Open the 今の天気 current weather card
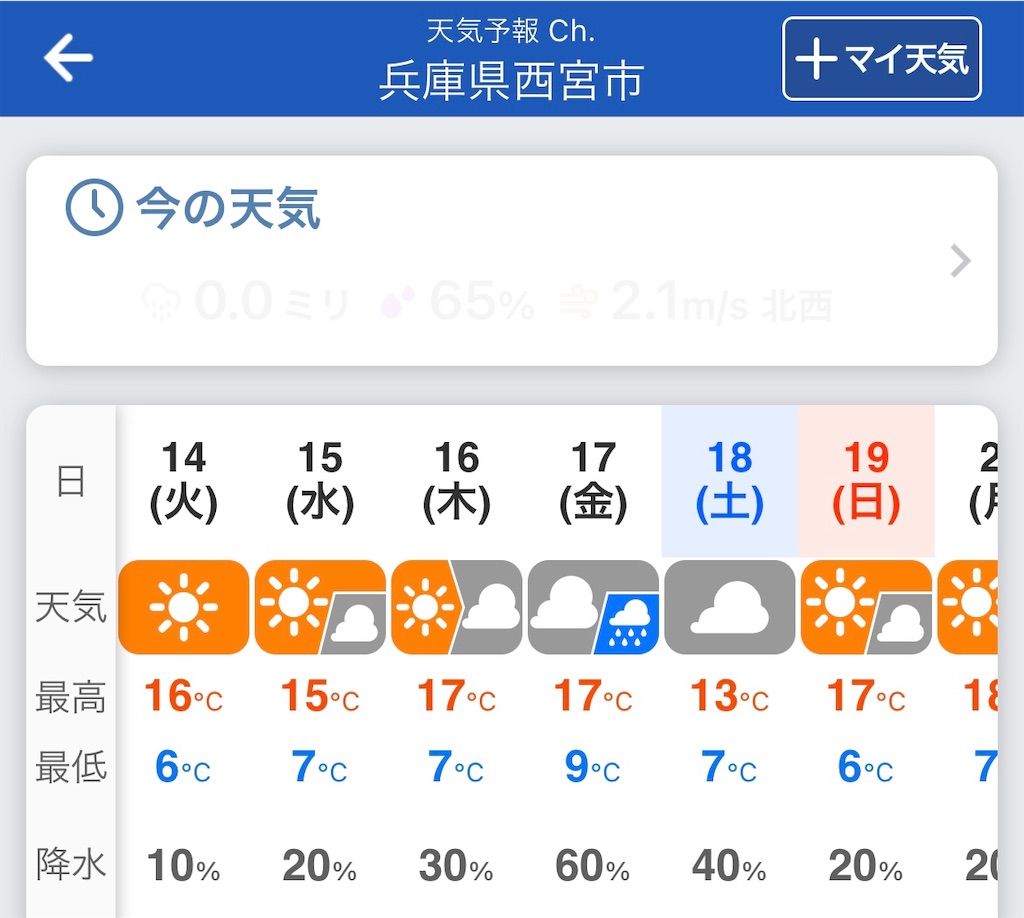Image resolution: width=1024 pixels, height=918 pixels. coord(511,261)
